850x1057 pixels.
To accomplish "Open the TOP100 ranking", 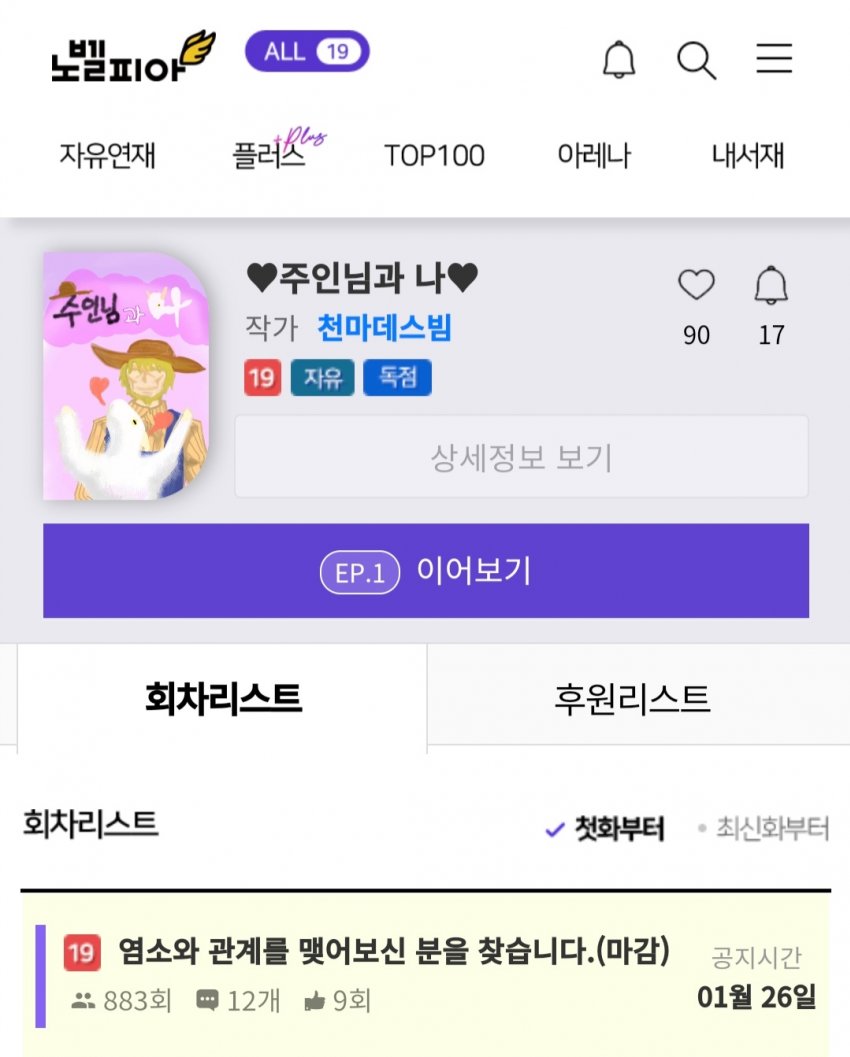I will click(434, 156).
